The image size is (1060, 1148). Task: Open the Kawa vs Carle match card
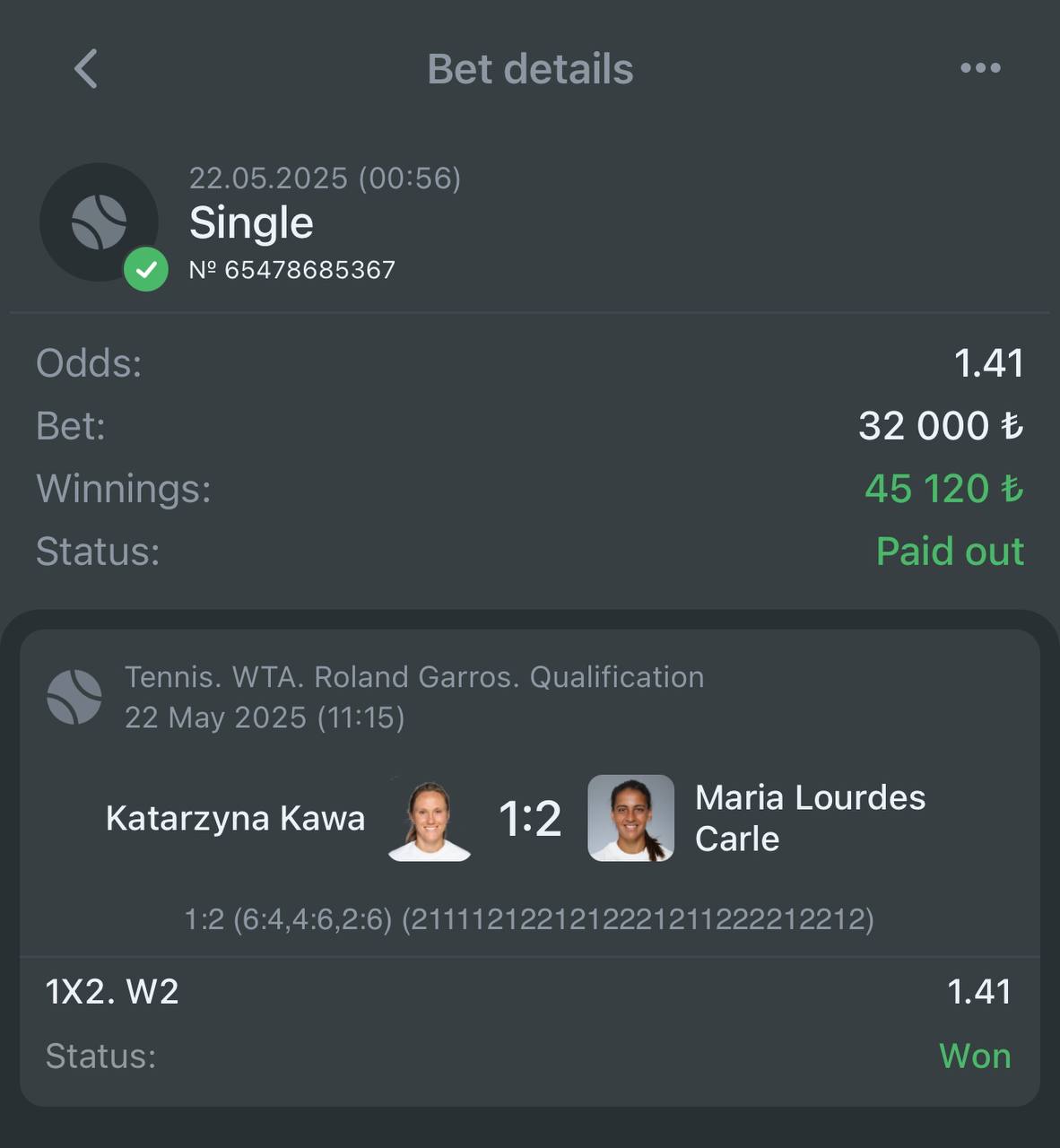coord(529,818)
